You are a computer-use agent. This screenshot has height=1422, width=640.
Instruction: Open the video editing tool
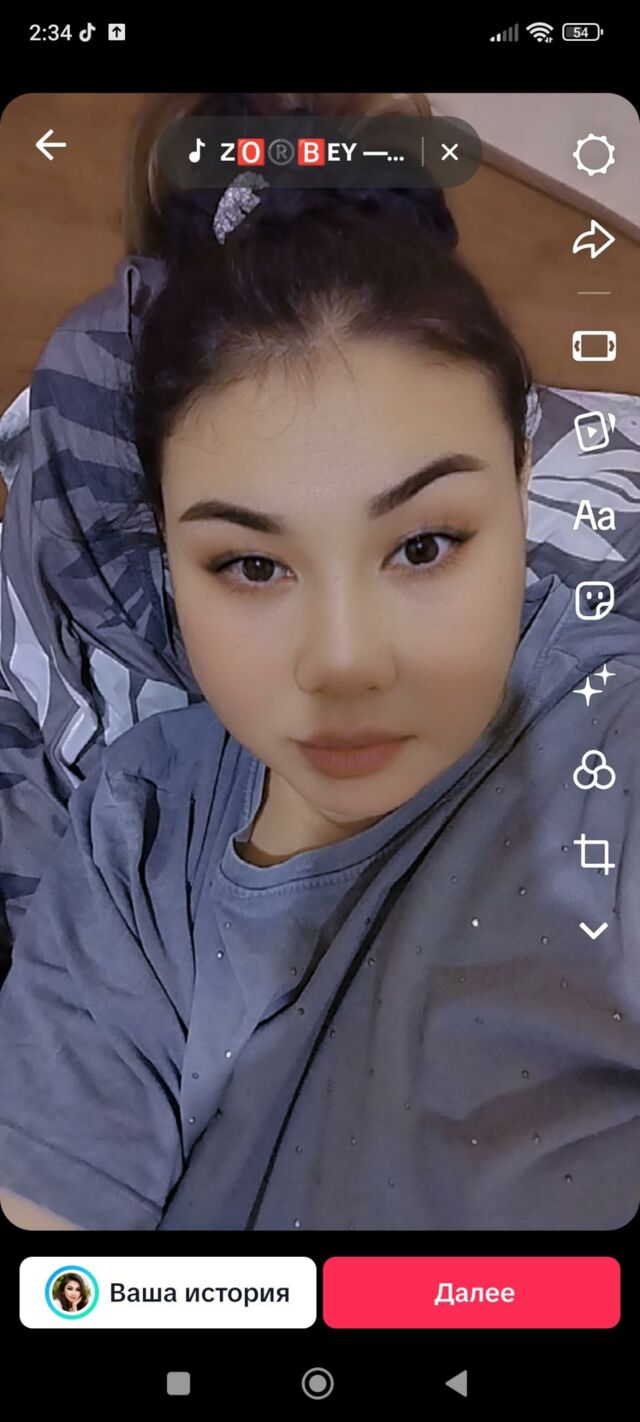click(593, 346)
